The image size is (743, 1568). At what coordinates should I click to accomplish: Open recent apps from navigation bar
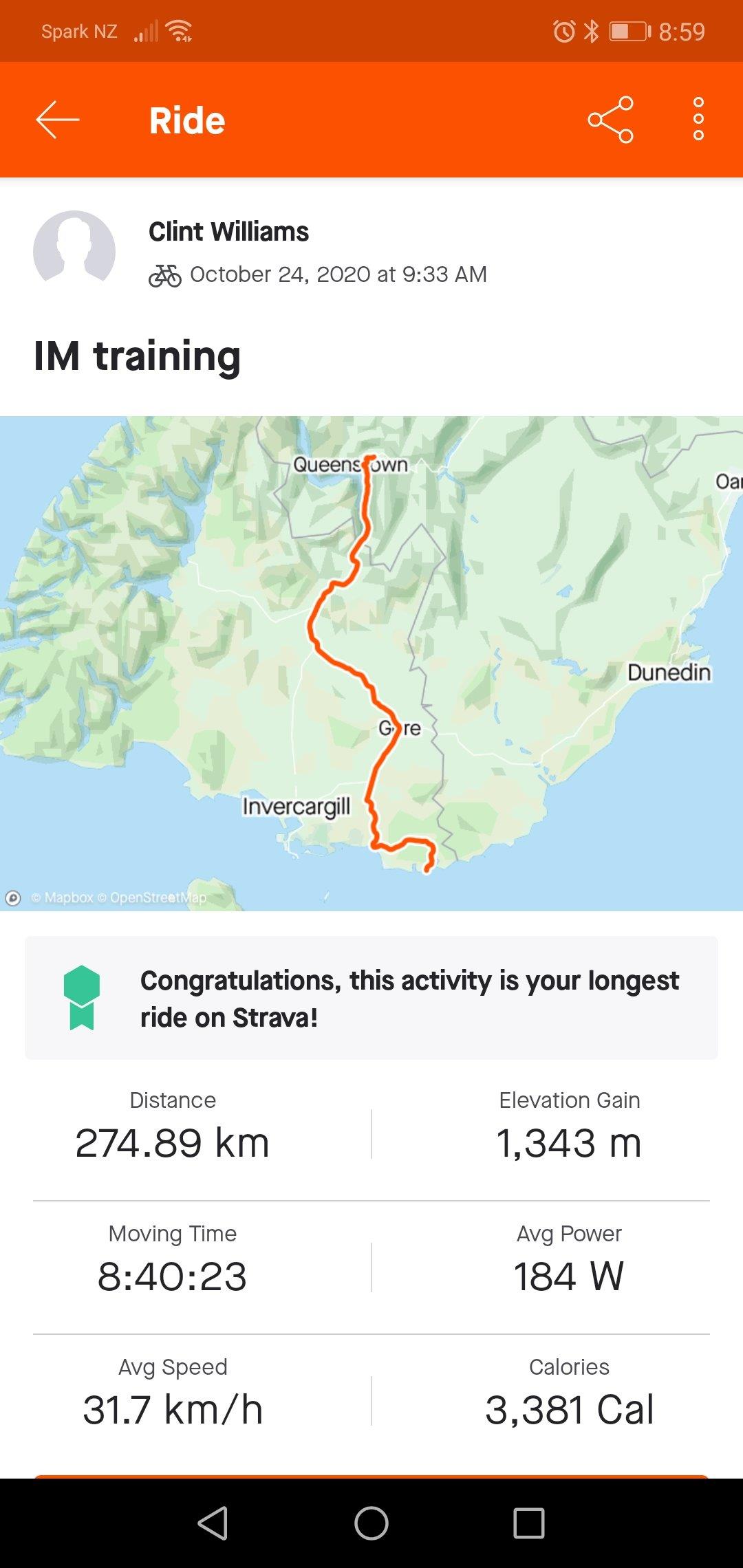(x=529, y=1523)
